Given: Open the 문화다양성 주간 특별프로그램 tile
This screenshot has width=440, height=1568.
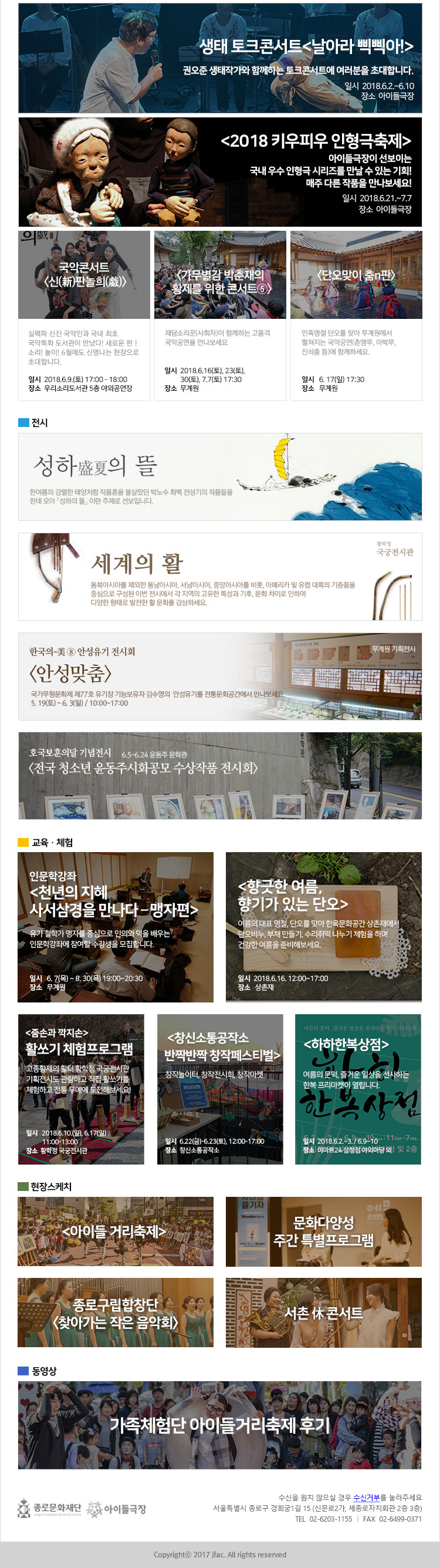Looking at the screenshot, I should [323, 1231].
